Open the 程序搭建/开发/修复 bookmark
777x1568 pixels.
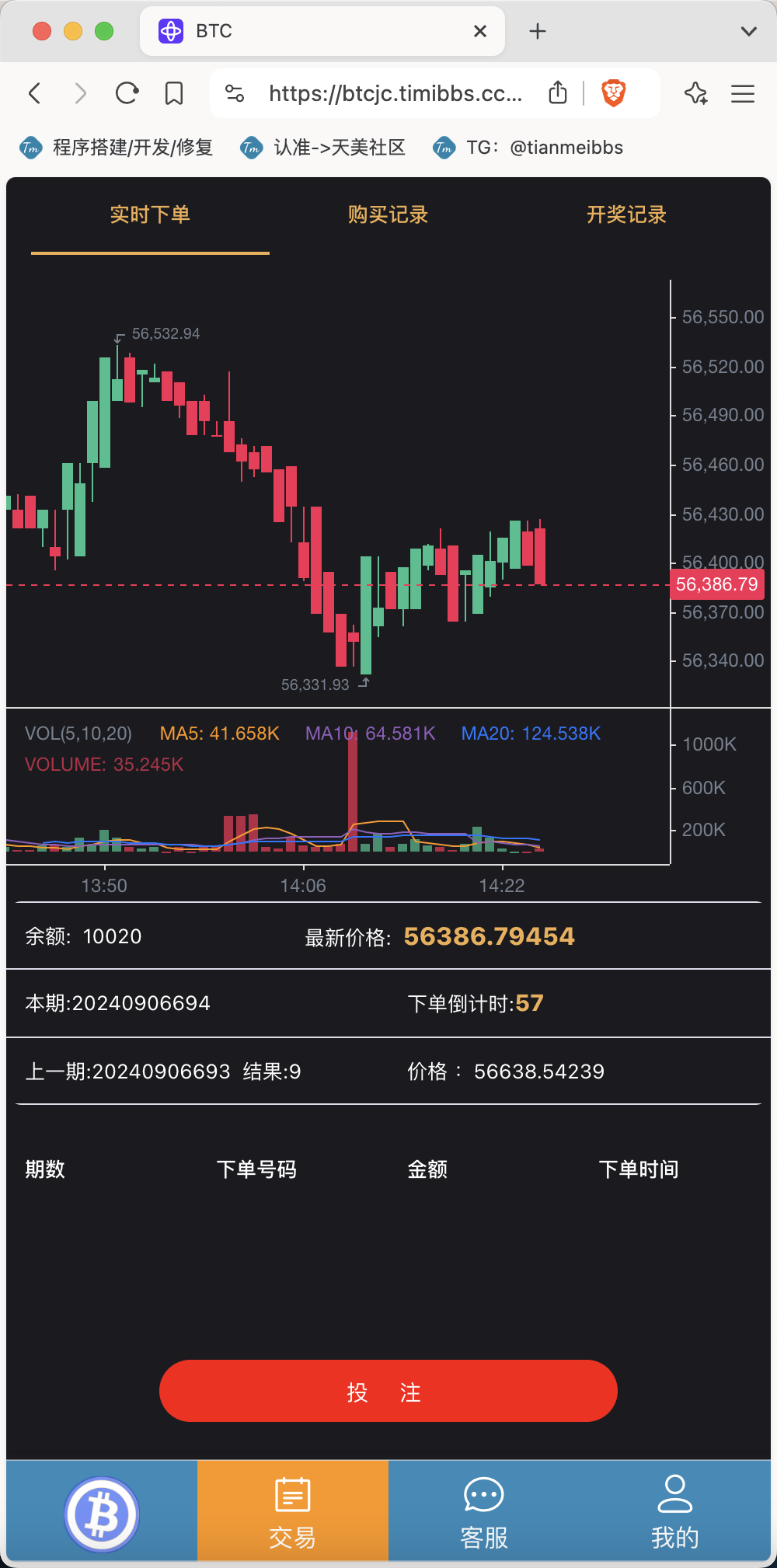(117, 148)
